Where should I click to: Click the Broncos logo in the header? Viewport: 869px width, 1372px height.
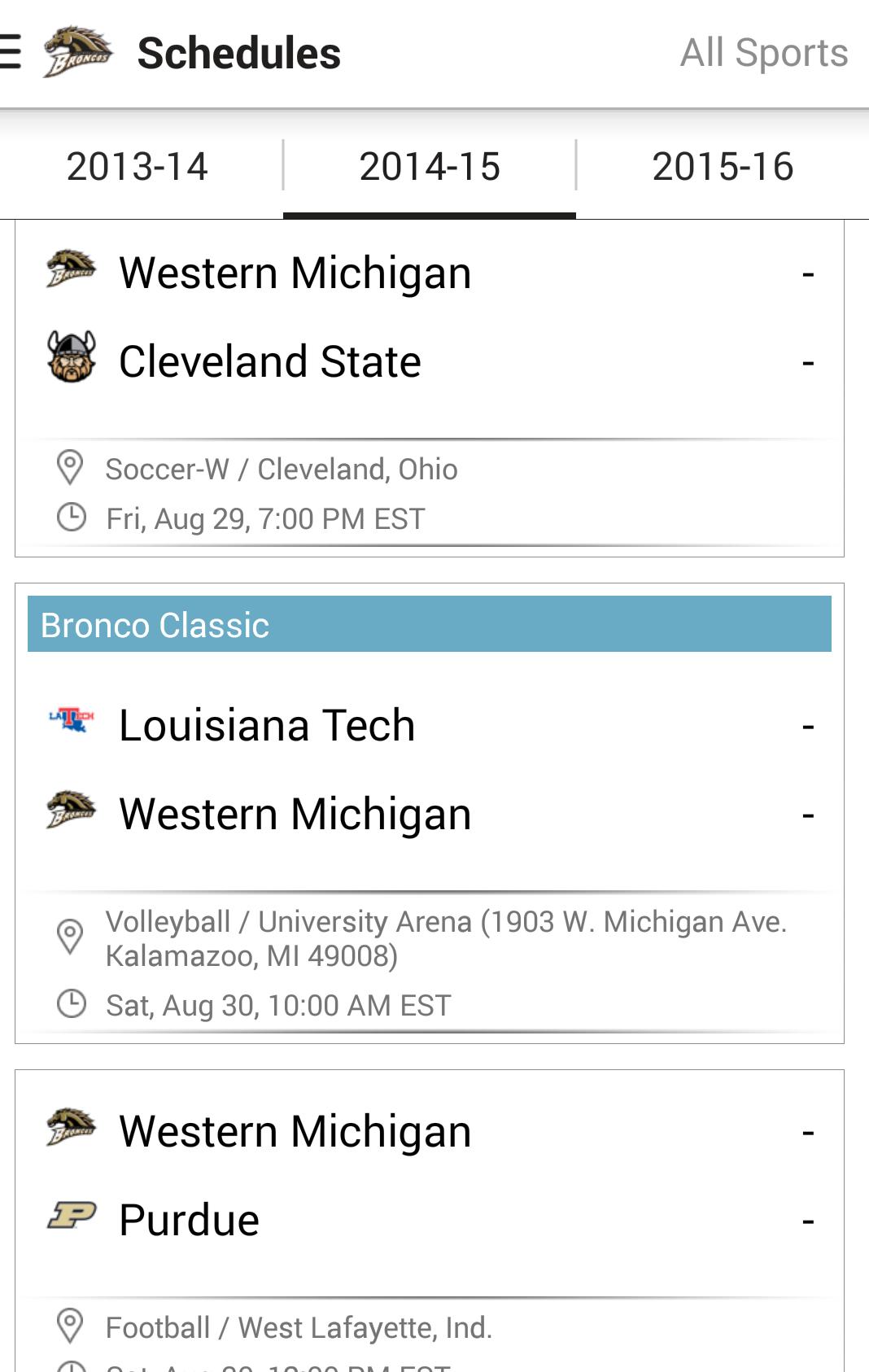77,51
